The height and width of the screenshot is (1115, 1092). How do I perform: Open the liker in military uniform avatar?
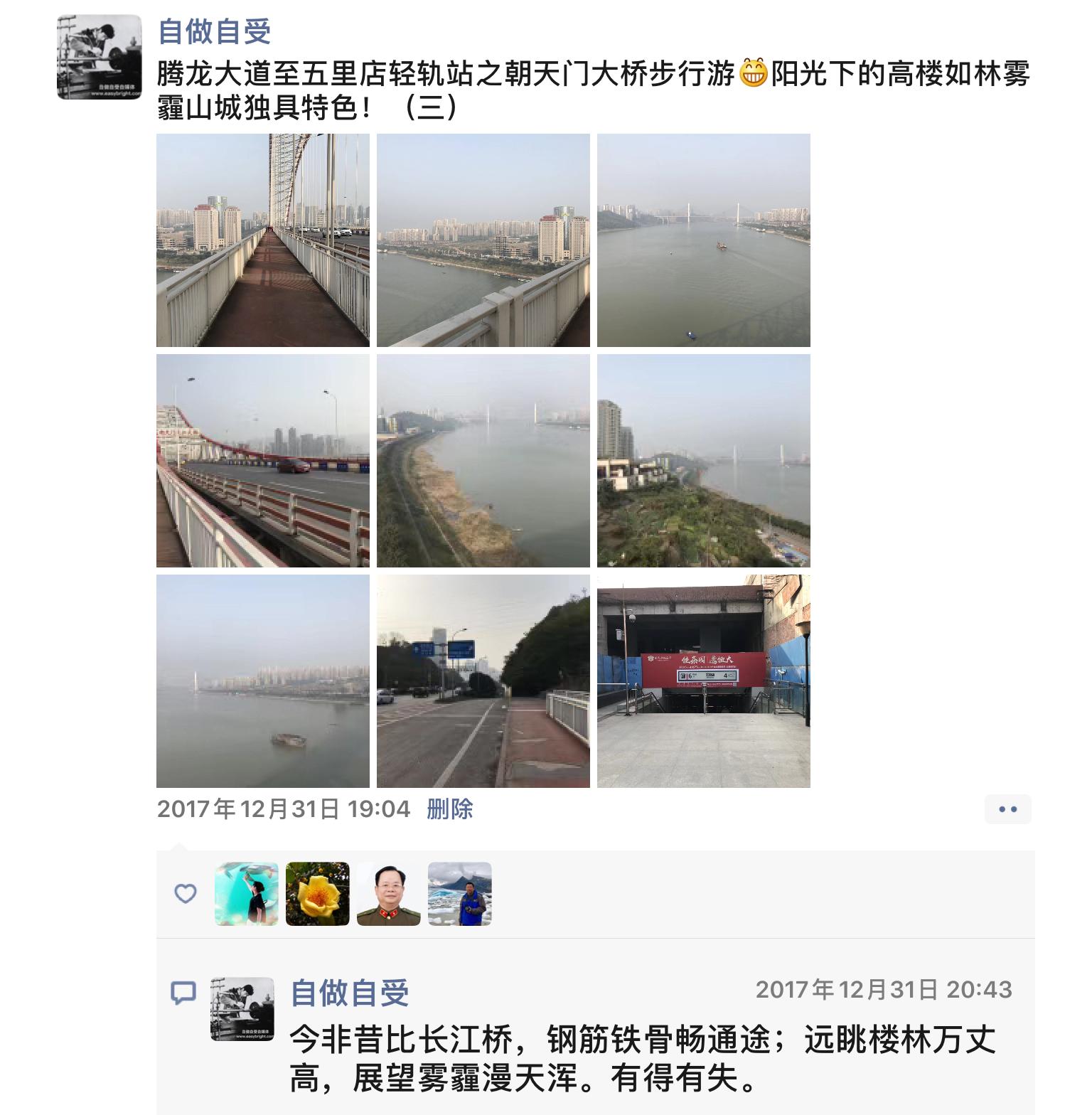(x=389, y=894)
